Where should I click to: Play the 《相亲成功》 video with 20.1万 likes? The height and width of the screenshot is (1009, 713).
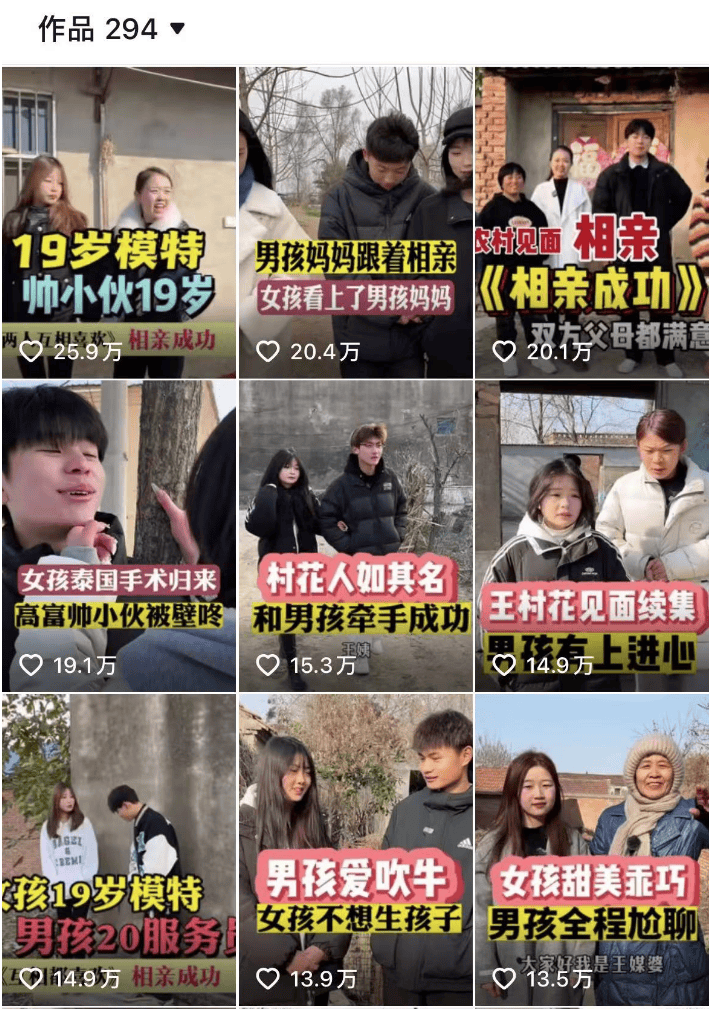(592, 222)
